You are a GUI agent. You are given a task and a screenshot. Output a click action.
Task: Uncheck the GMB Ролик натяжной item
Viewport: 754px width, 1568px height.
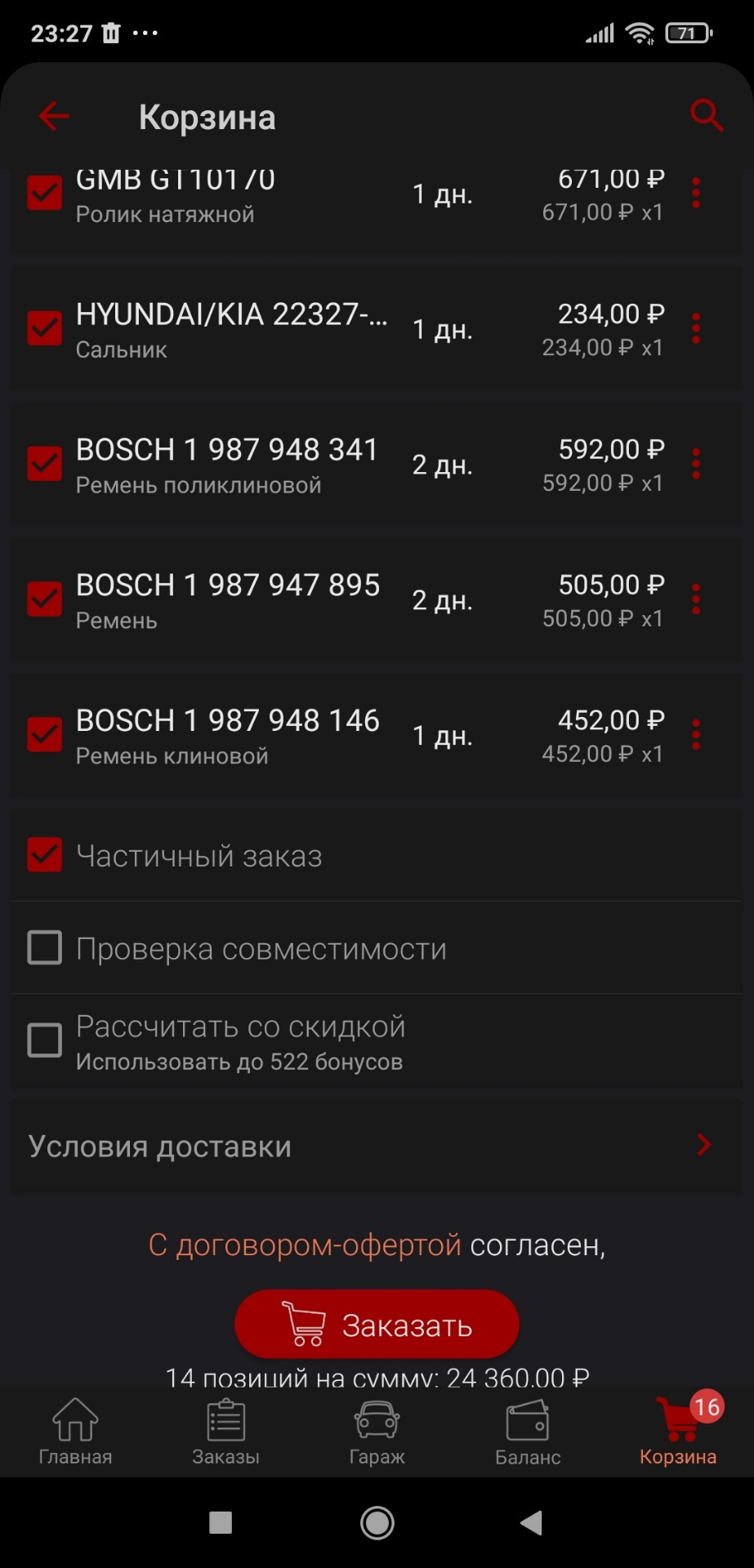(x=45, y=194)
